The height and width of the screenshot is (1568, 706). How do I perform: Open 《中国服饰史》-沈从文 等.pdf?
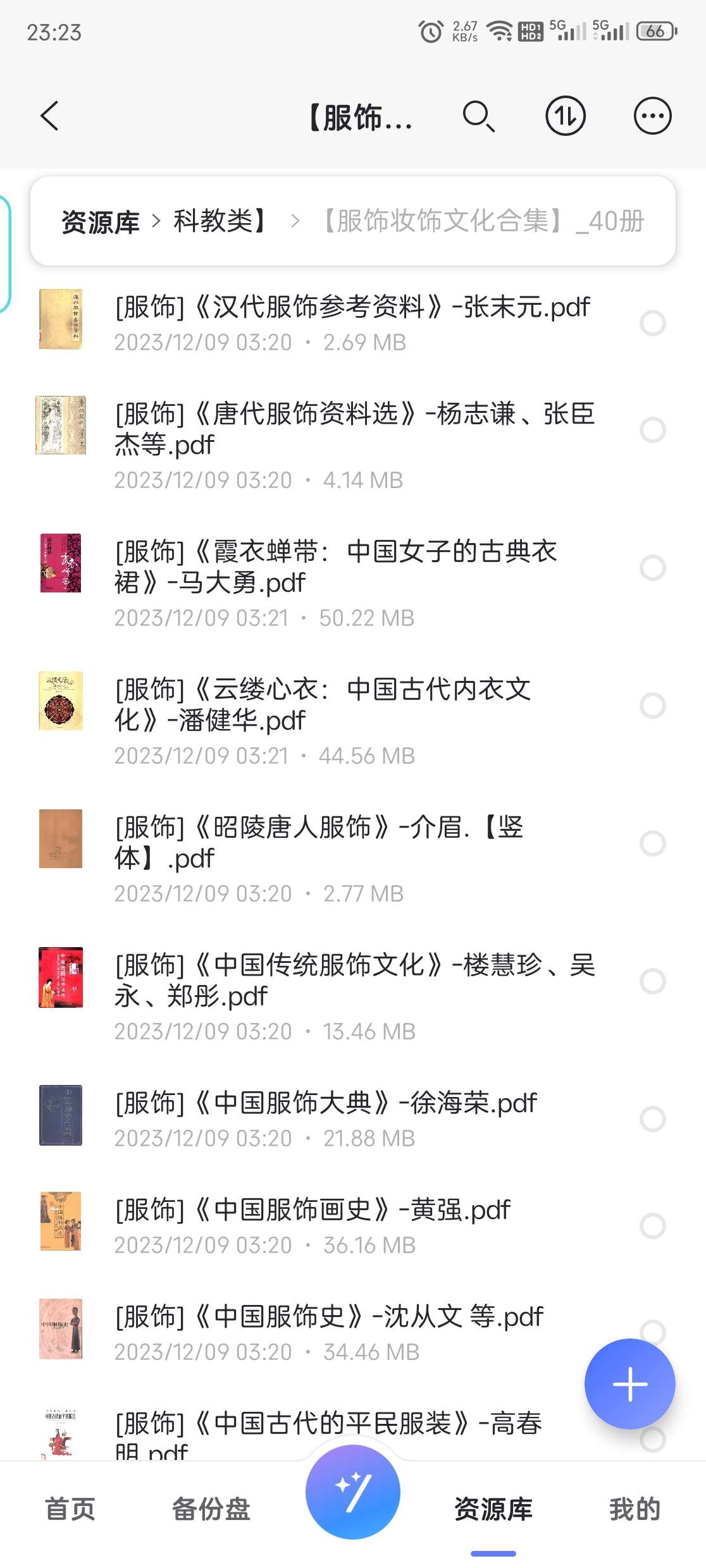coord(329,1318)
